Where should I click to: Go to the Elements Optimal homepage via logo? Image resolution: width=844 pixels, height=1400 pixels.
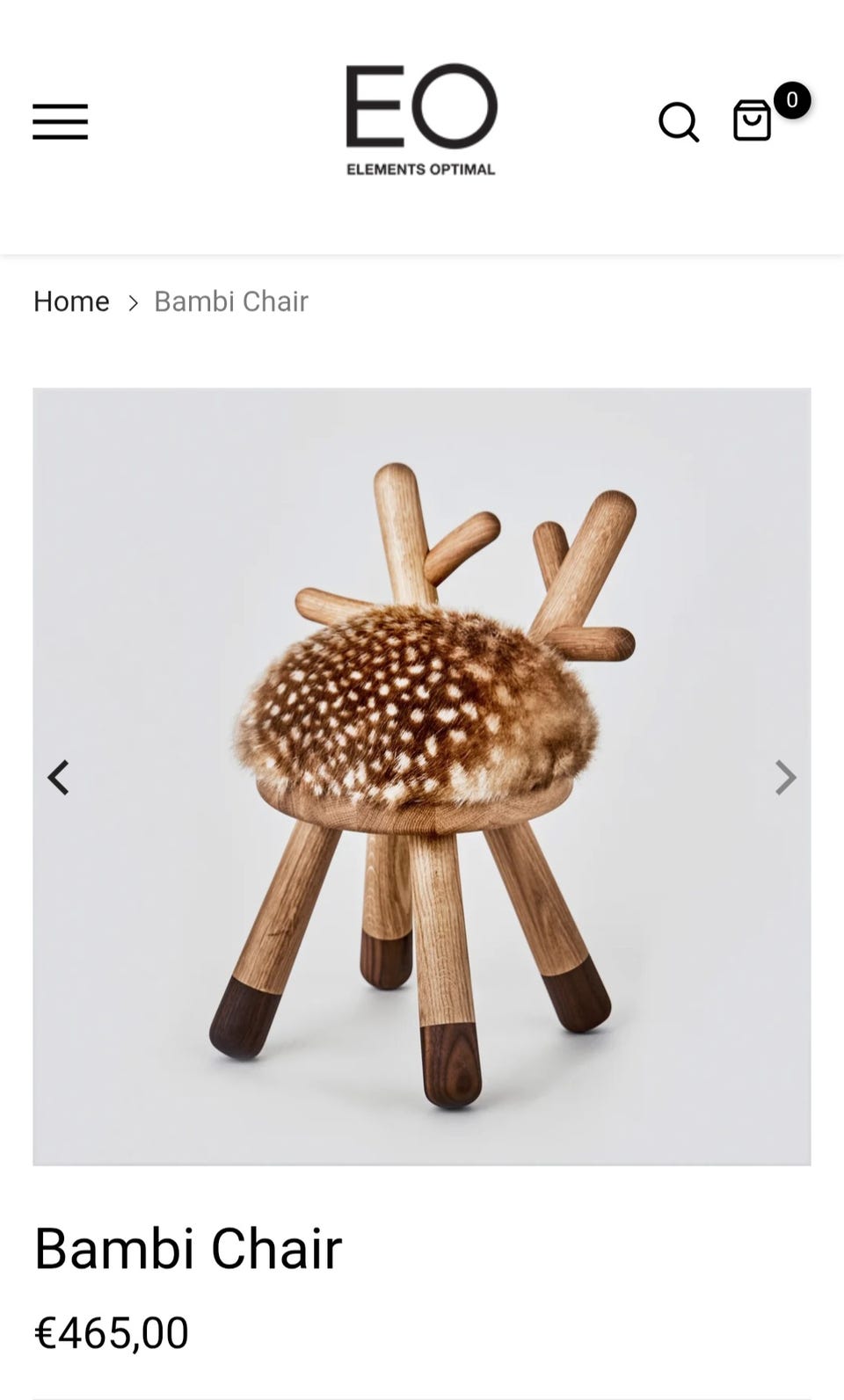click(x=421, y=120)
